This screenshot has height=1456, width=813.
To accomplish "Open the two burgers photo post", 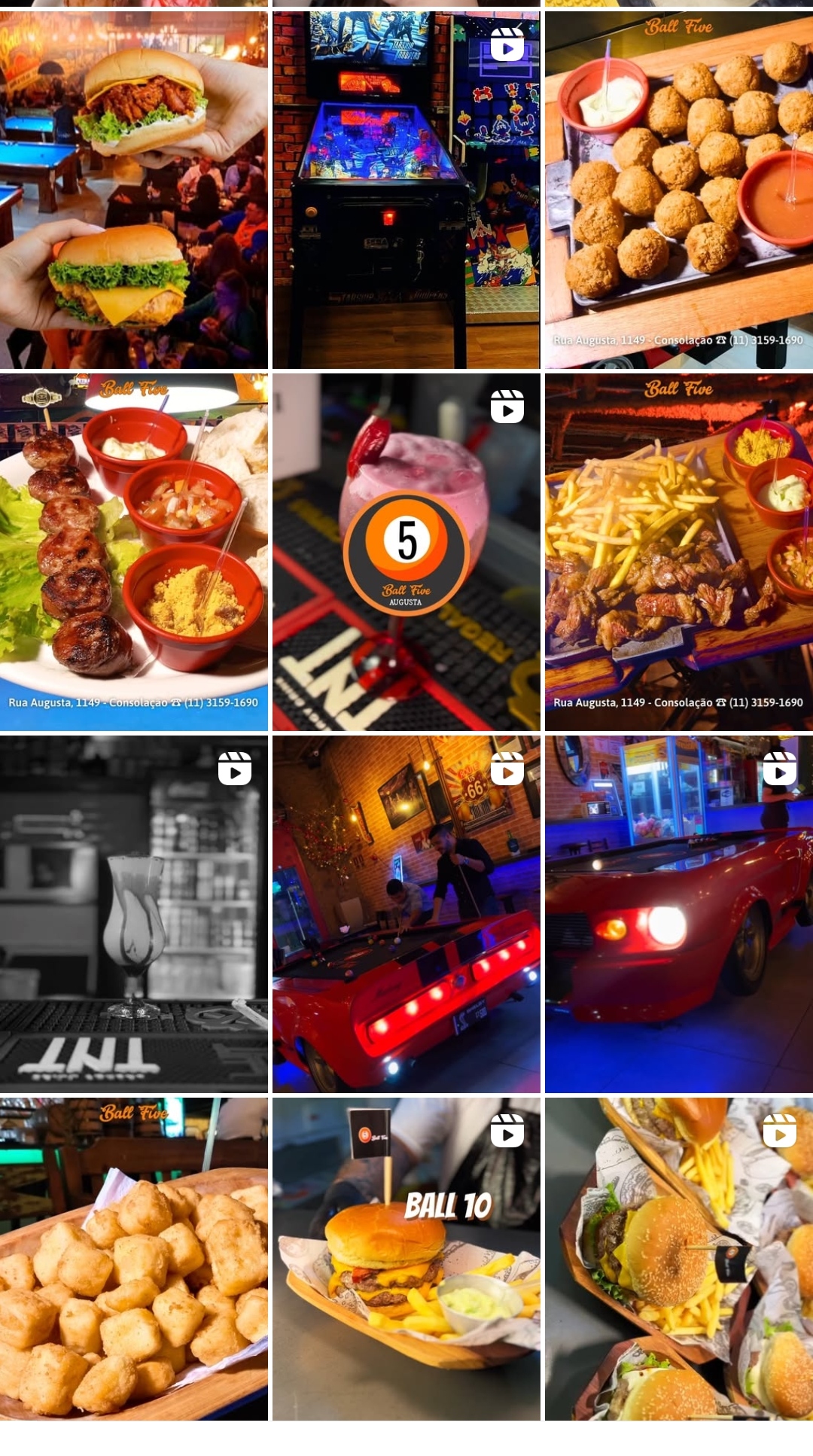I will click(x=133, y=190).
